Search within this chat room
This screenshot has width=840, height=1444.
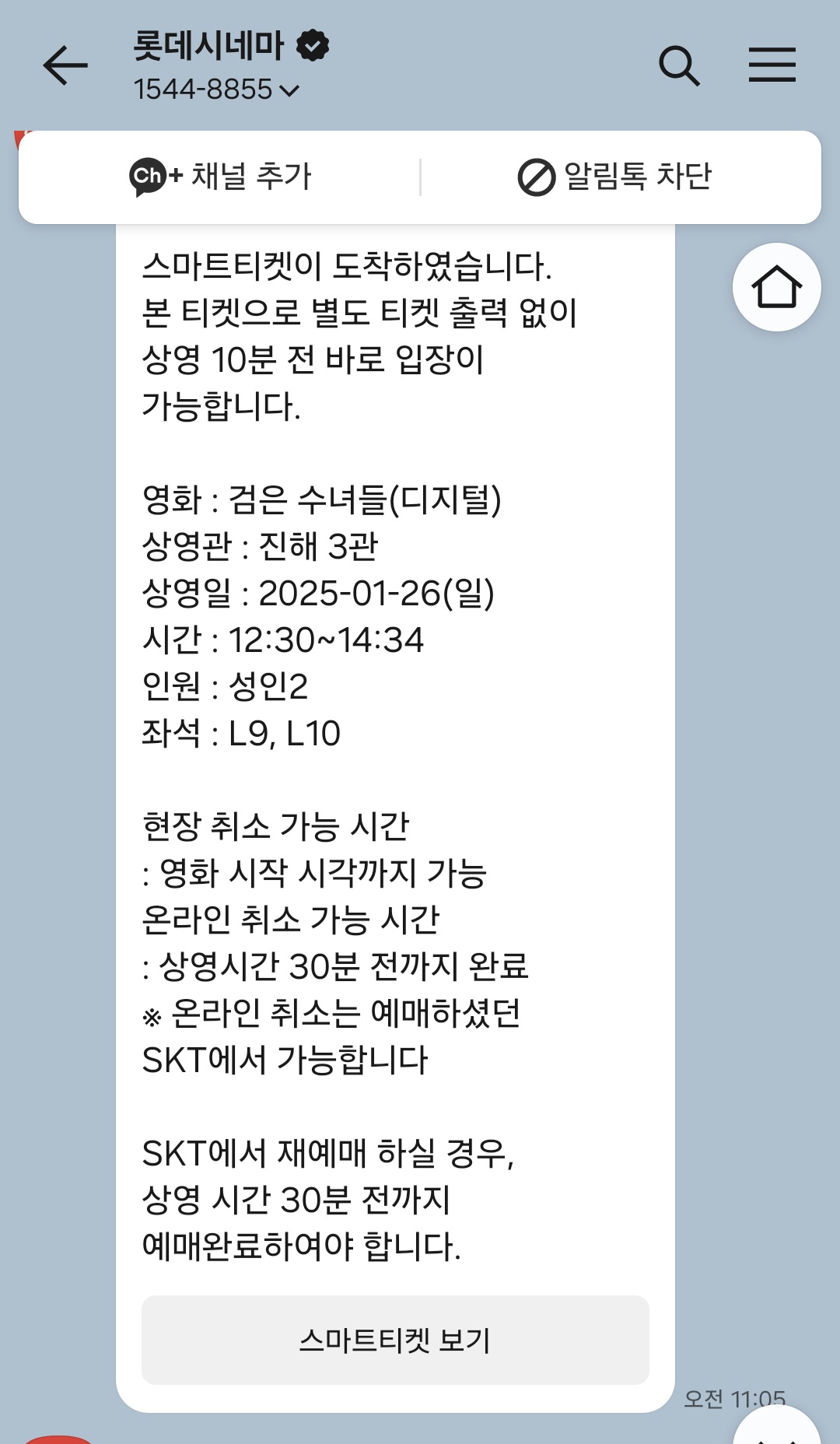[x=679, y=66]
